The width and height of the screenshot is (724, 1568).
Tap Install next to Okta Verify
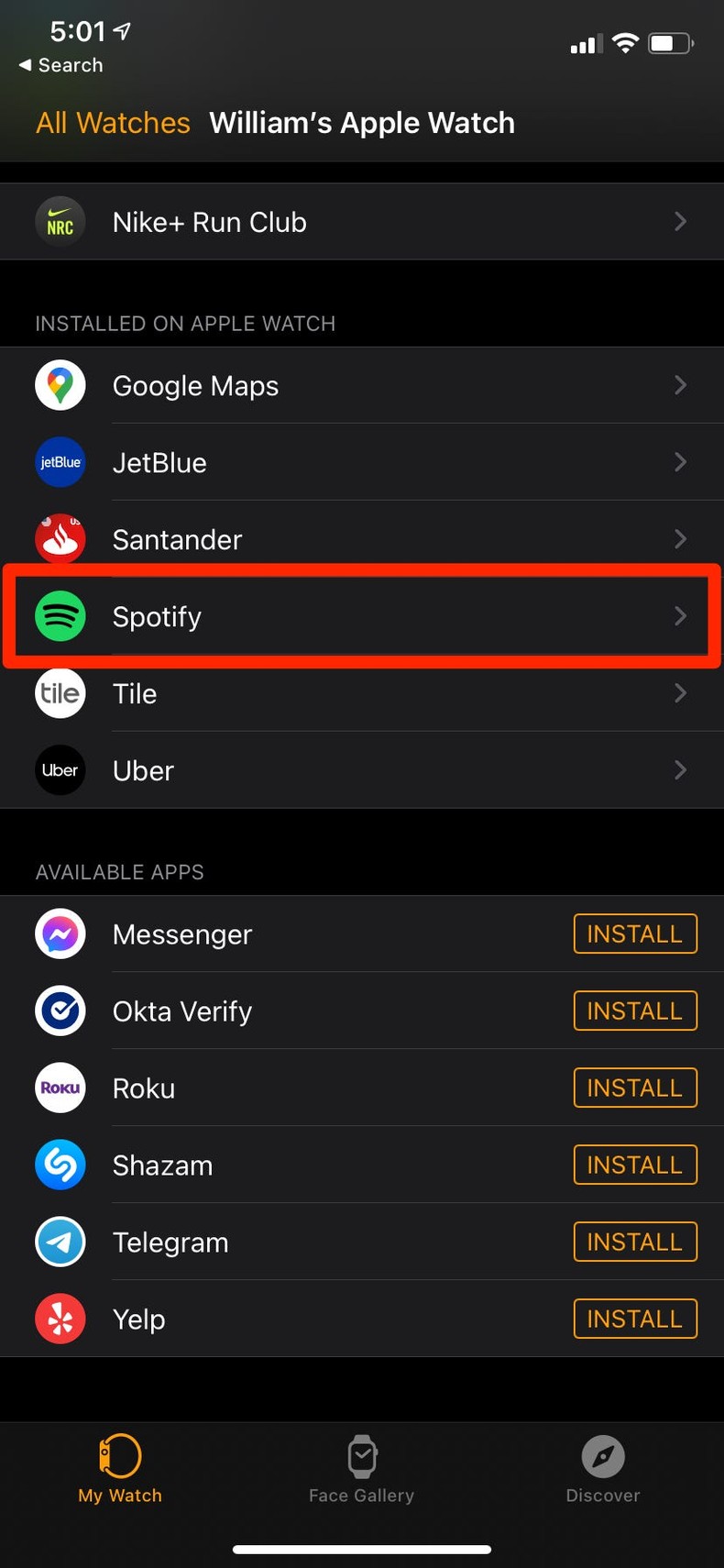click(634, 1010)
